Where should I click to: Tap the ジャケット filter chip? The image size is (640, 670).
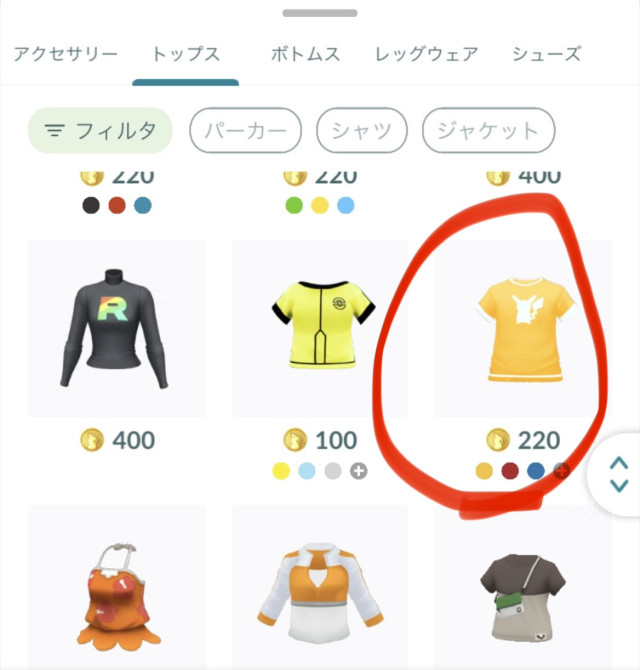[x=488, y=130]
